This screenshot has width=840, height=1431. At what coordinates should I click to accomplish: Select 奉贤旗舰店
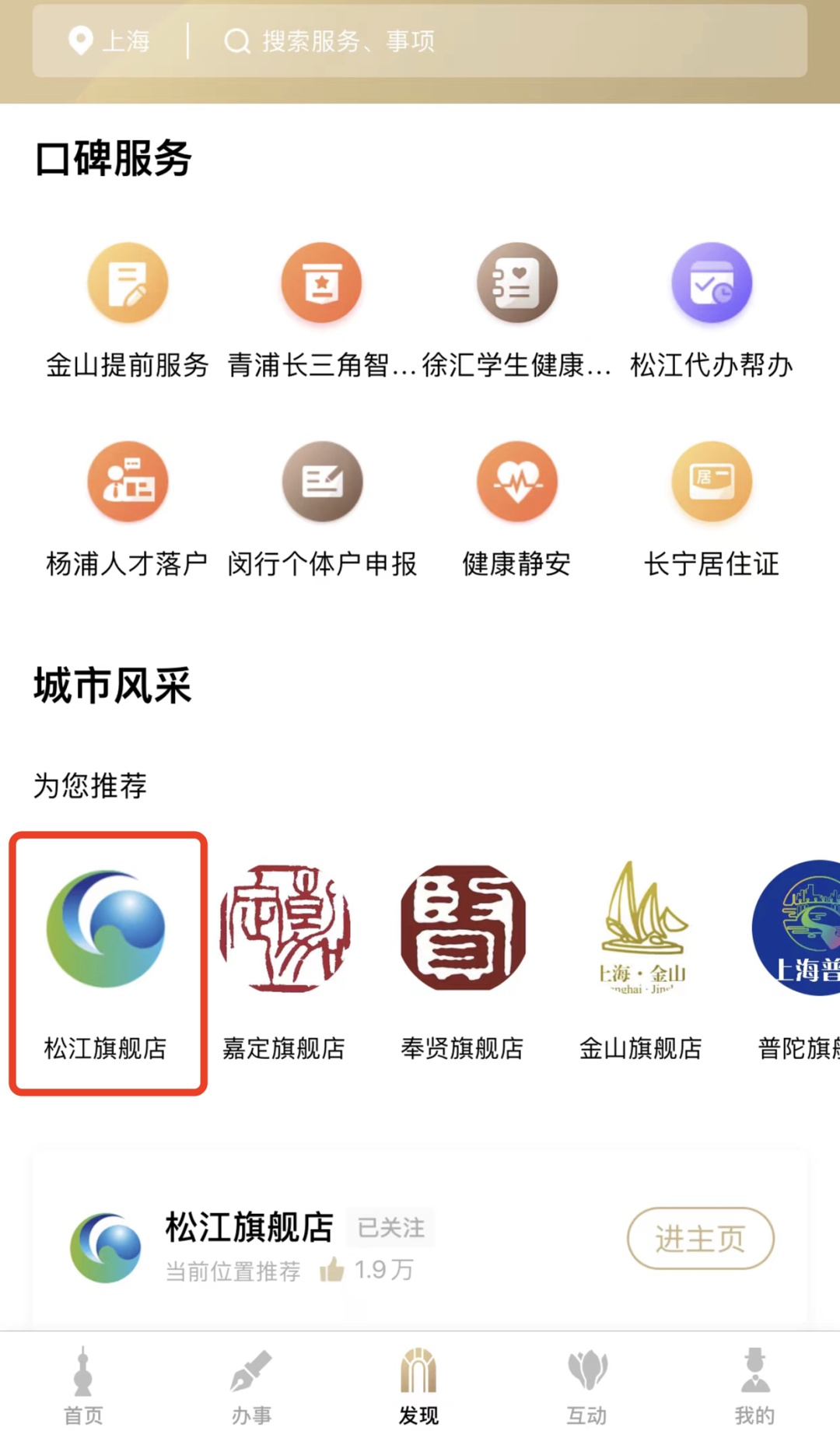point(463,963)
